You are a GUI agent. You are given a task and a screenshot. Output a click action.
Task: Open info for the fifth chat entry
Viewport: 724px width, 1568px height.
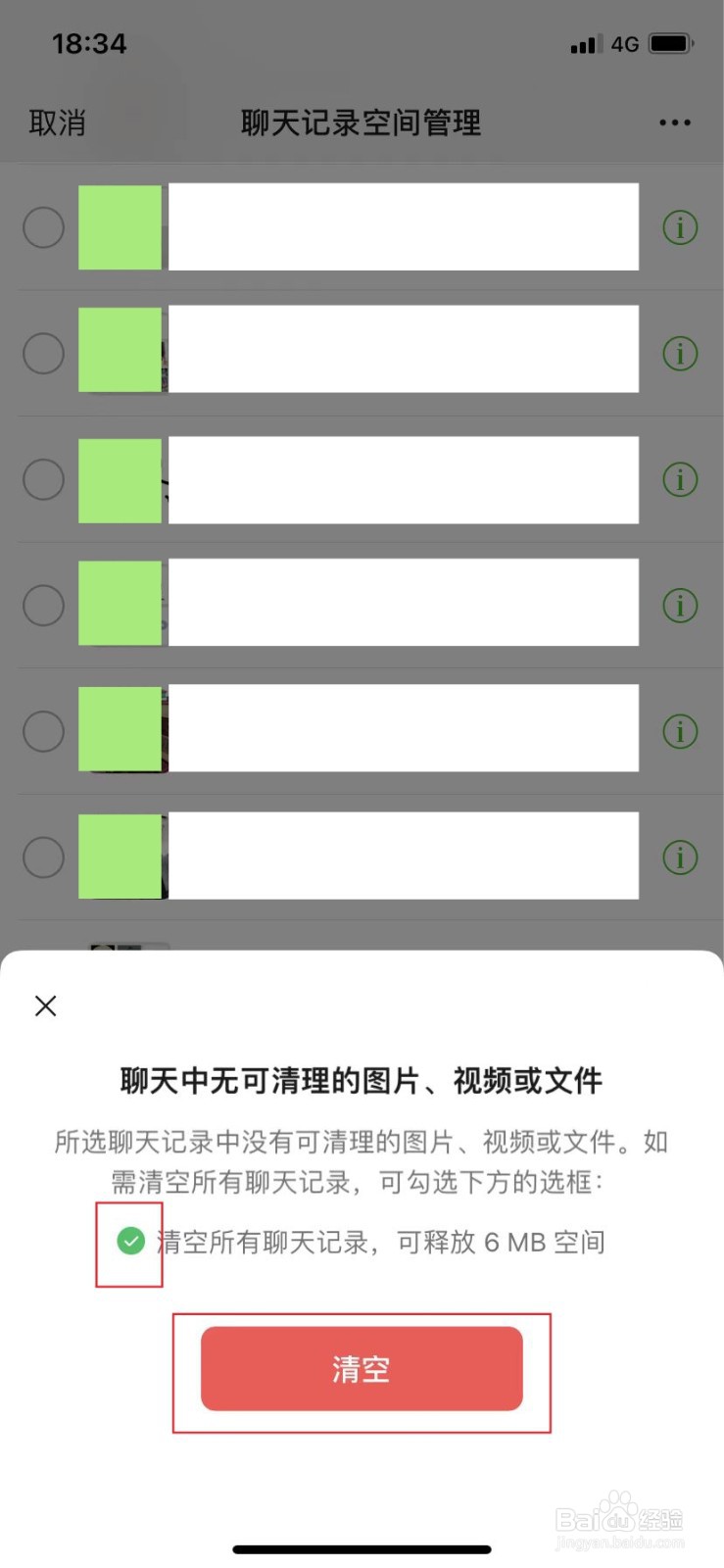tap(680, 731)
